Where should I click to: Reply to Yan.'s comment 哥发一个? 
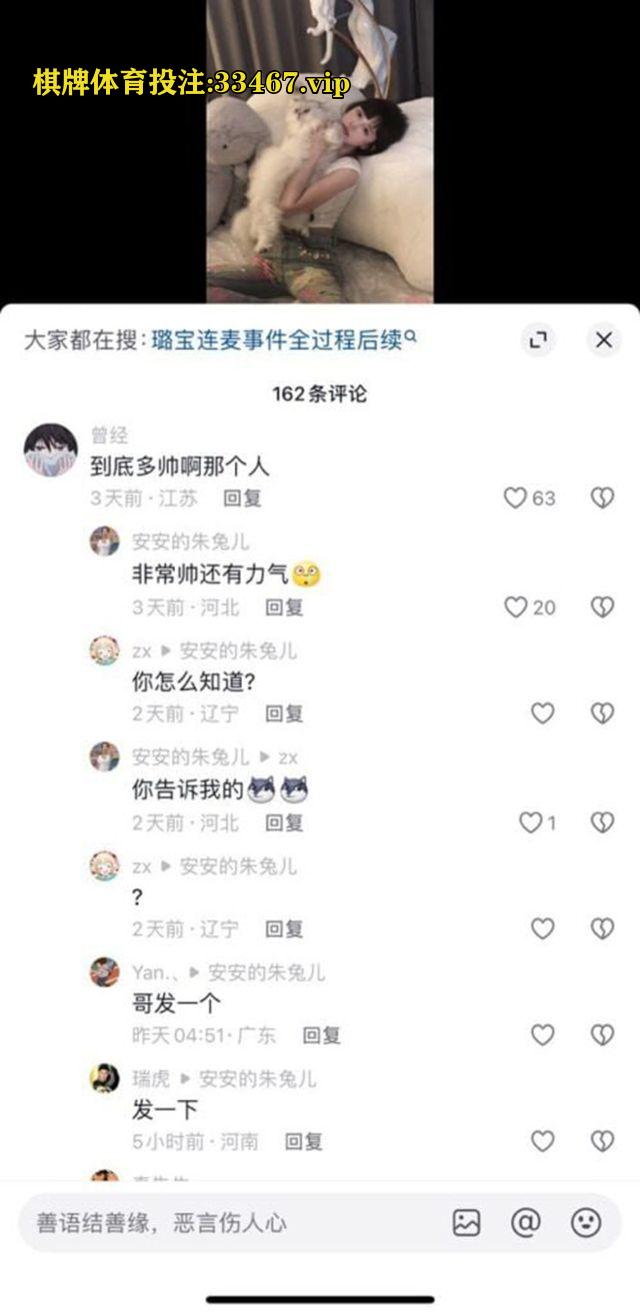point(322,1036)
